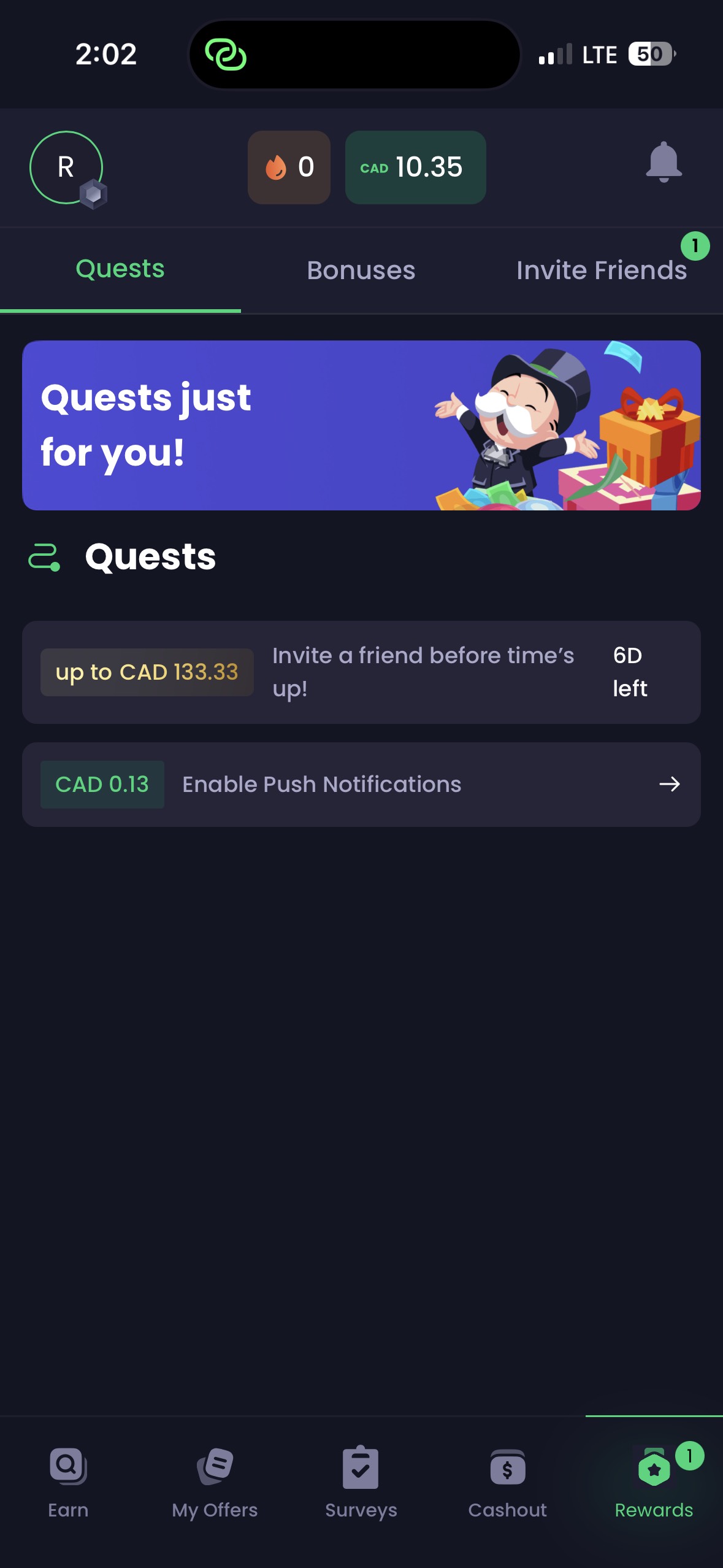Select the Quests tab
The image size is (723, 1568).
pyautogui.click(x=120, y=269)
